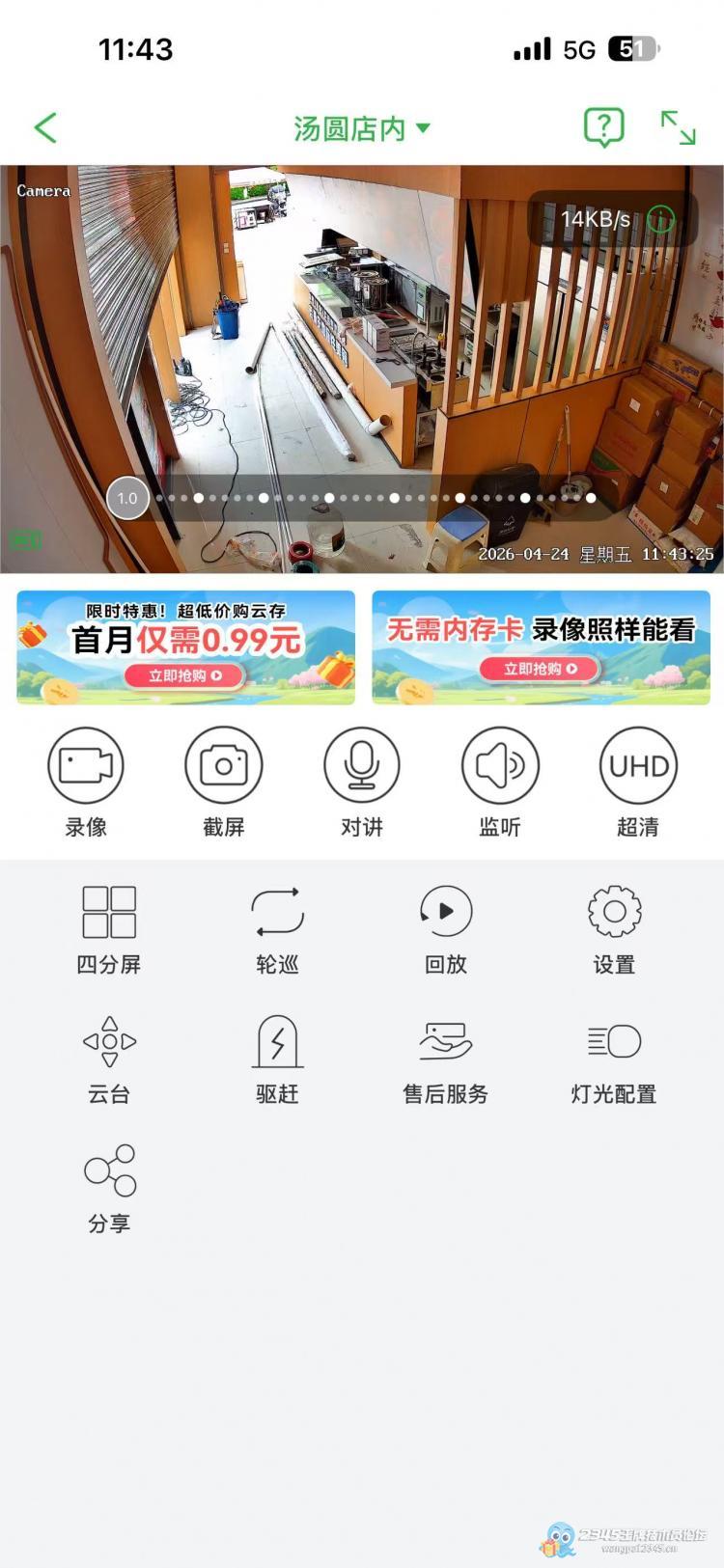Toggle audio with 监听
The width and height of the screenshot is (724, 1568).
pos(500,766)
